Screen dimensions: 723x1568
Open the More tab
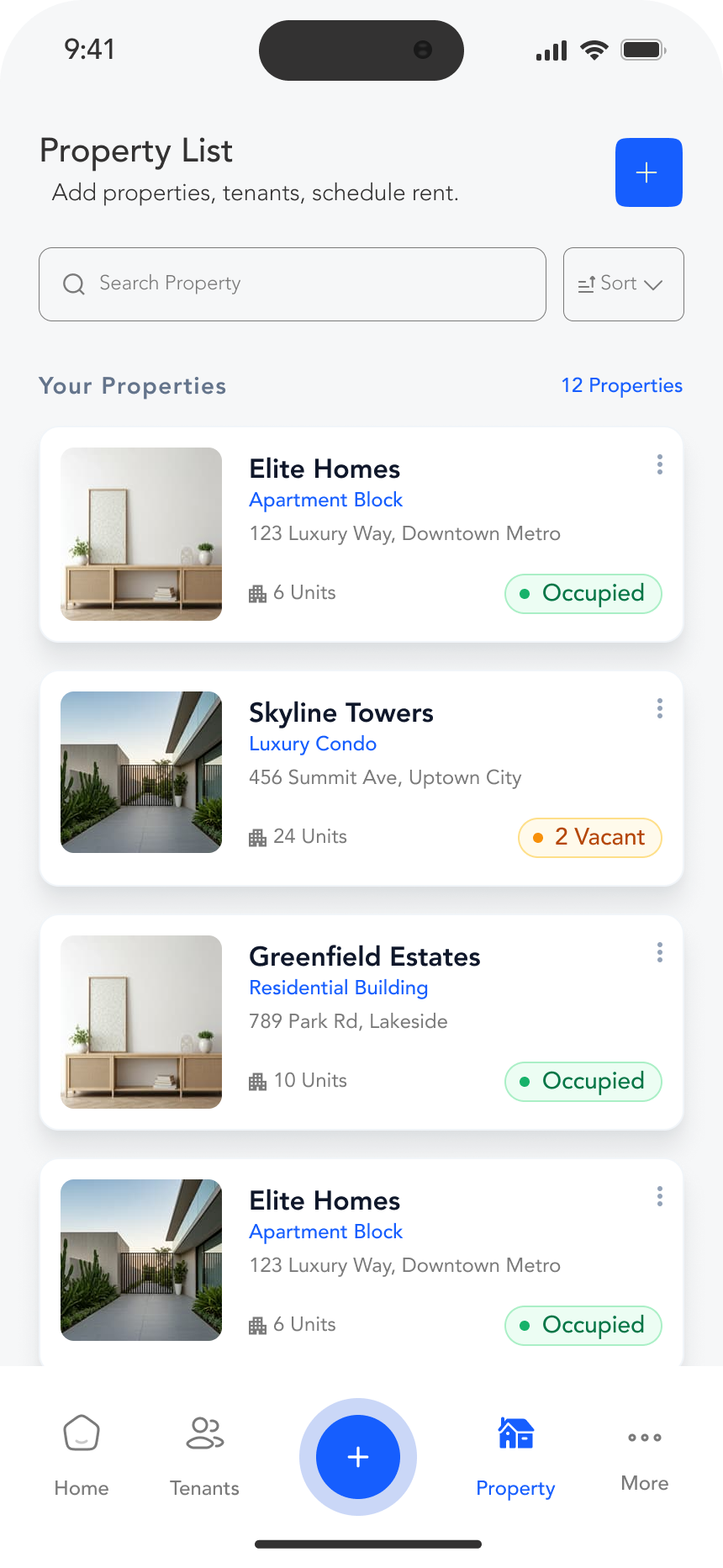pyautogui.click(x=645, y=1455)
